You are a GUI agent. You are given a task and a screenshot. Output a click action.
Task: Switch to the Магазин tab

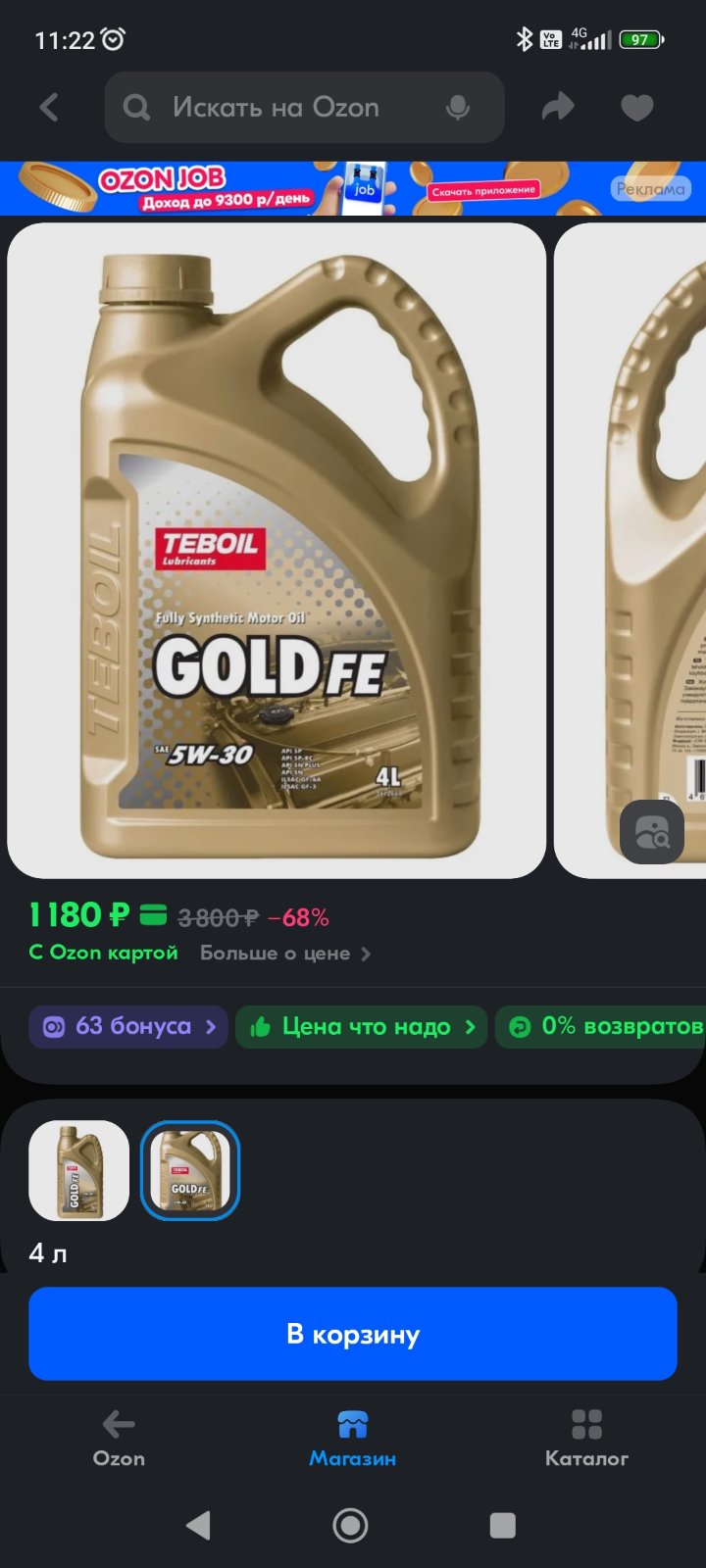click(x=353, y=1438)
